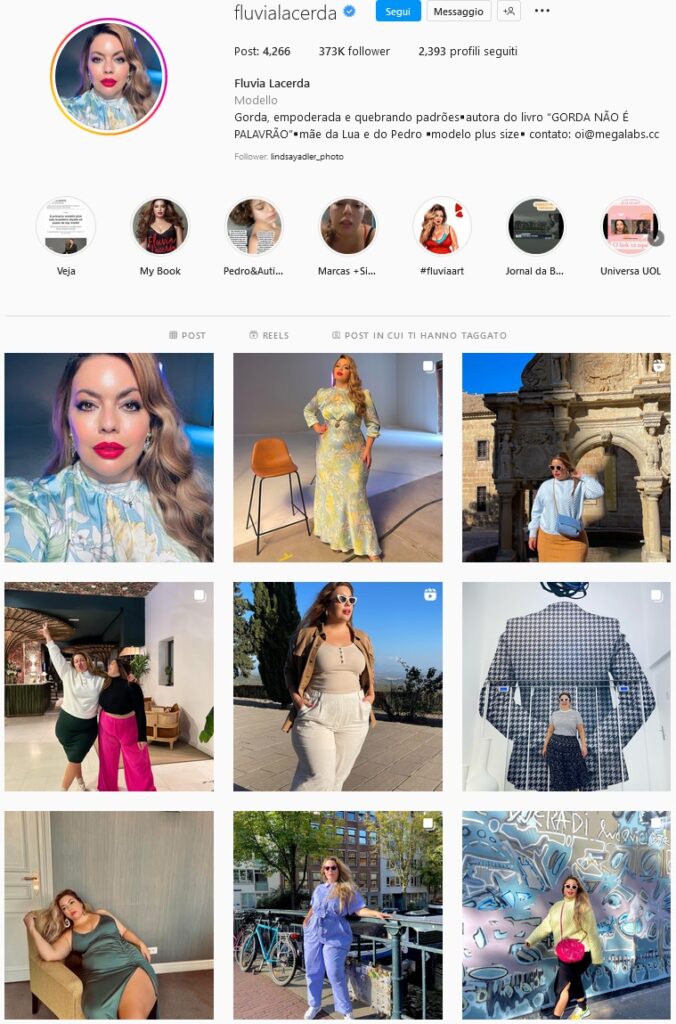Open the three-dot options menu
The height and width of the screenshot is (1024, 676).
point(542,11)
